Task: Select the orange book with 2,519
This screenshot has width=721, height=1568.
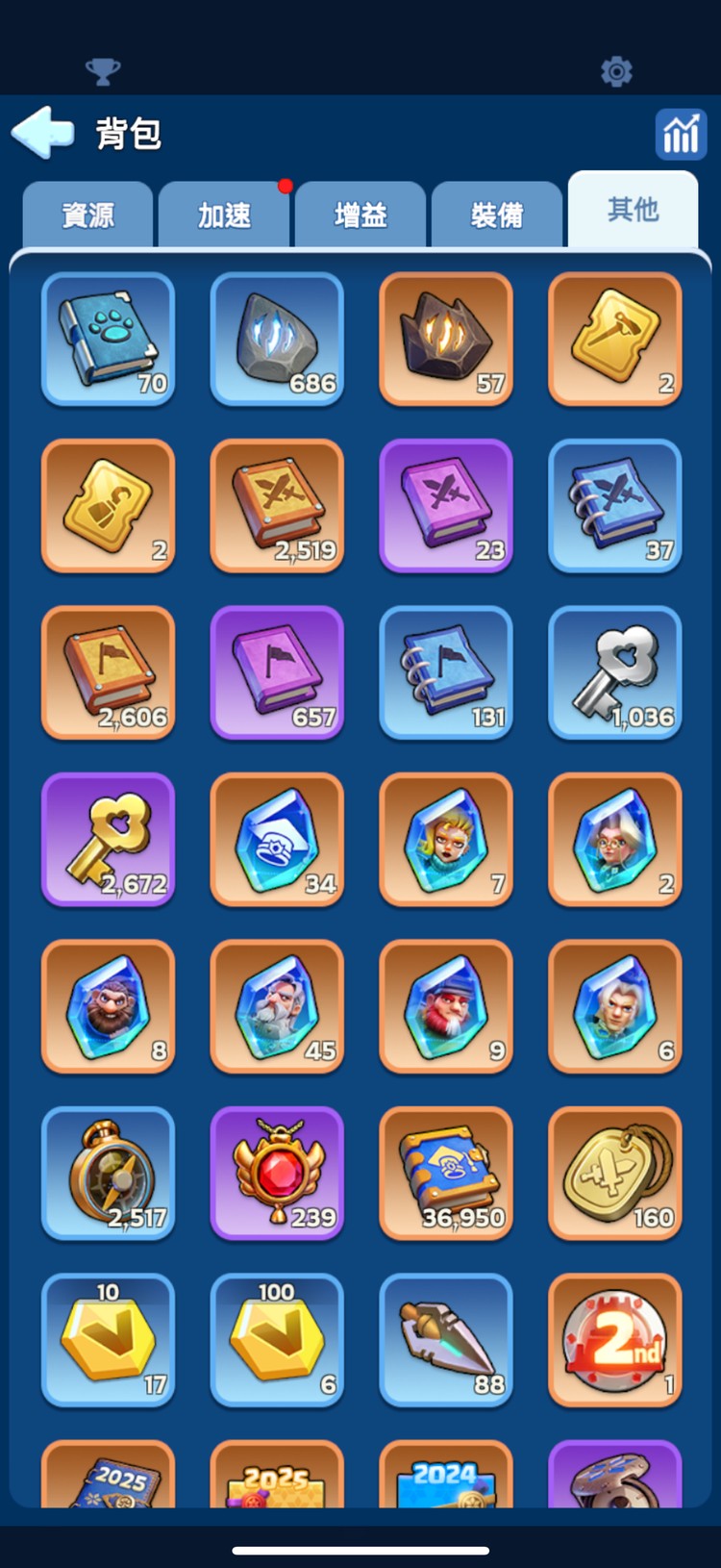Action: pyautogui.click(x=277, y=506)
